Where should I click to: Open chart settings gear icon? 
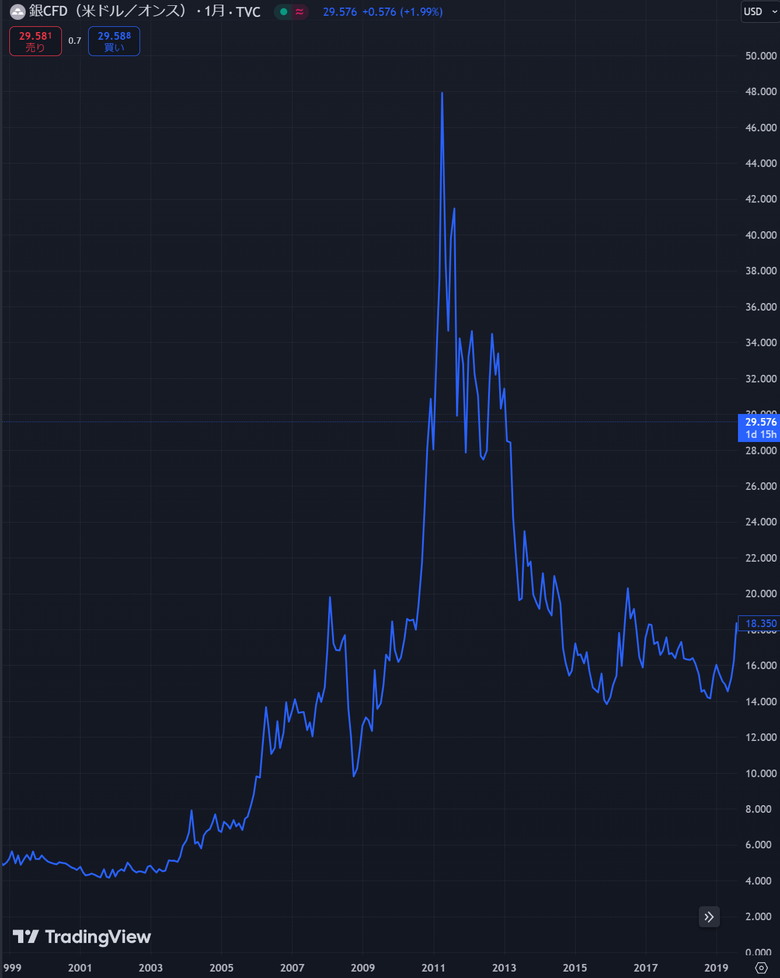(760, 968)
